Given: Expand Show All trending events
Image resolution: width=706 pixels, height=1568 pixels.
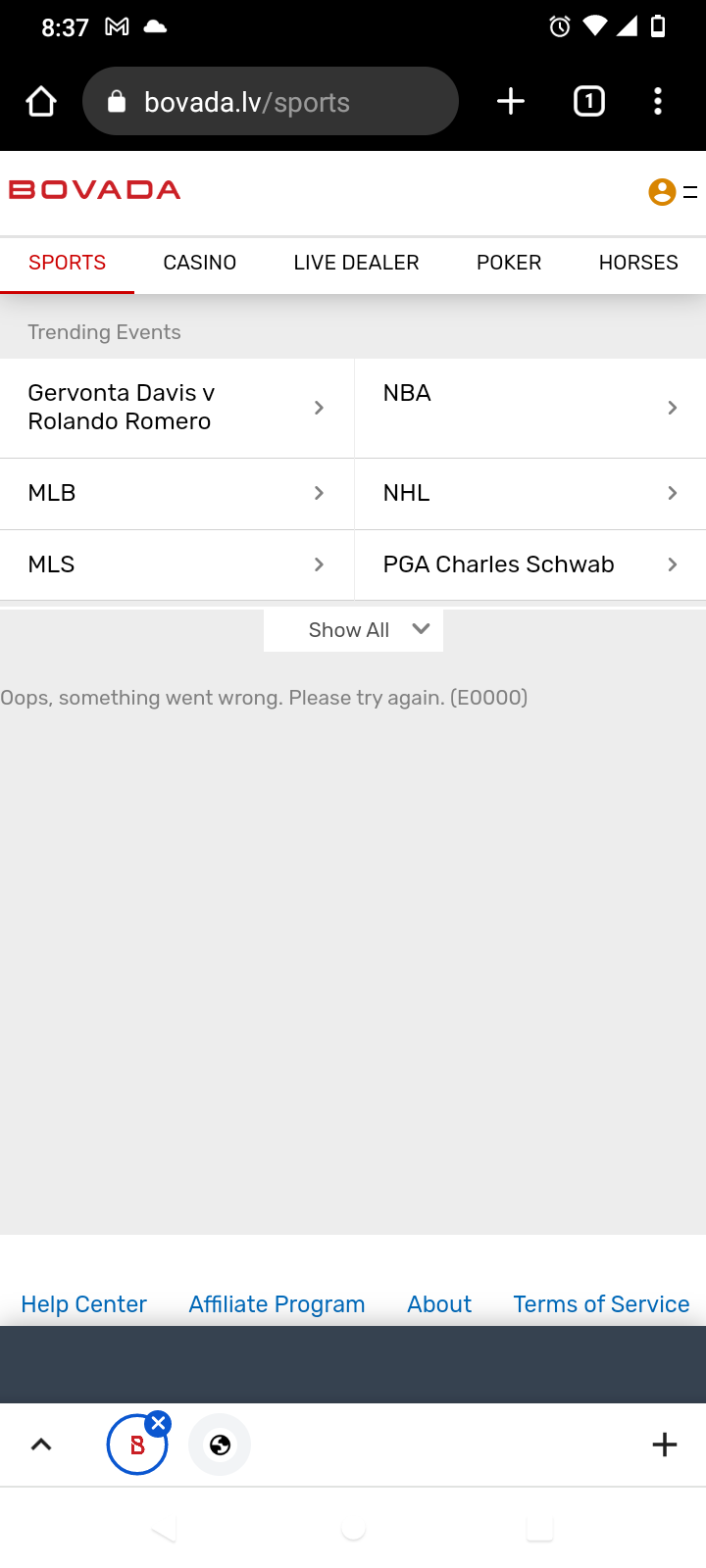Looking at the screenshot, I should pyautogui.click(x=353, y=630).
